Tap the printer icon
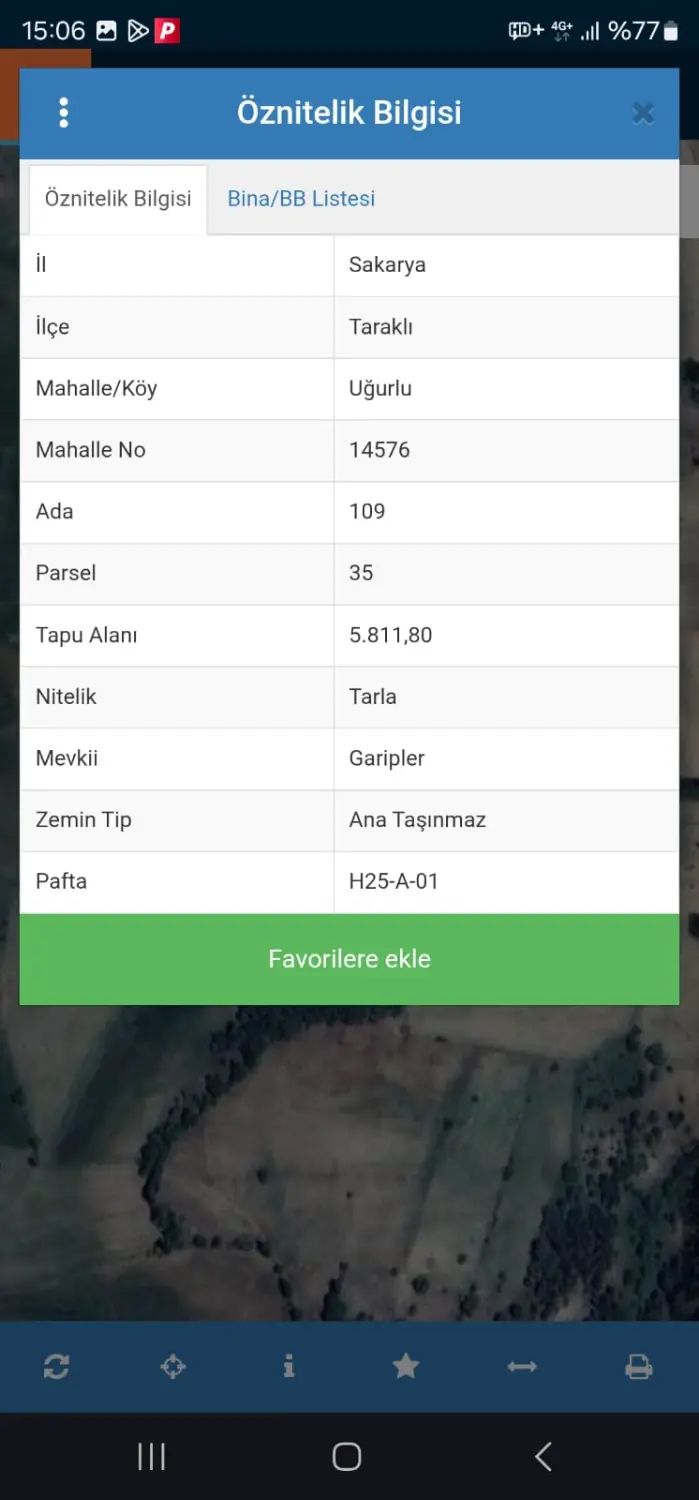 [639, 1367]
